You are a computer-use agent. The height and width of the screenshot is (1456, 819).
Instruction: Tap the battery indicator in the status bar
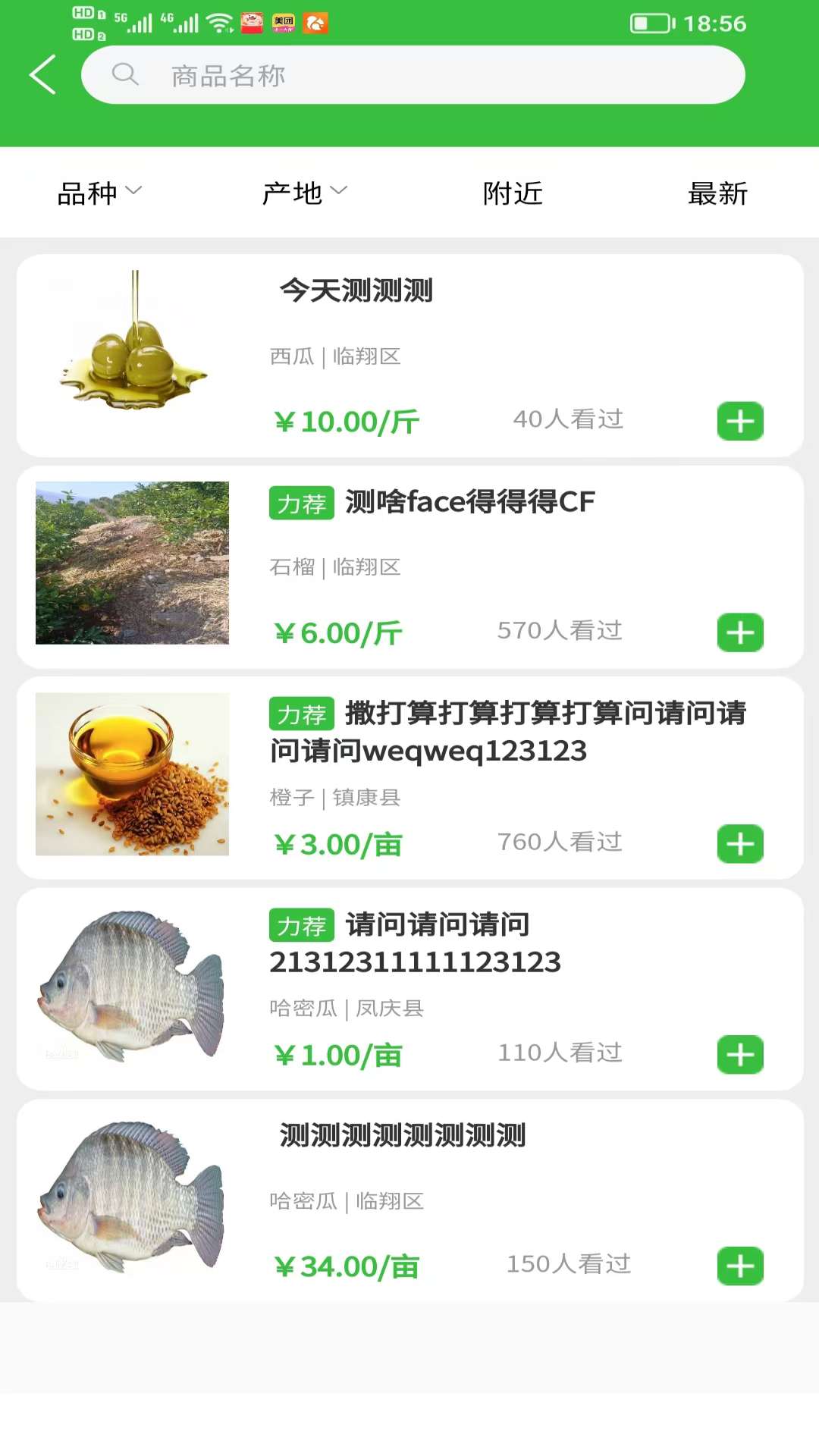coord(651,24)
